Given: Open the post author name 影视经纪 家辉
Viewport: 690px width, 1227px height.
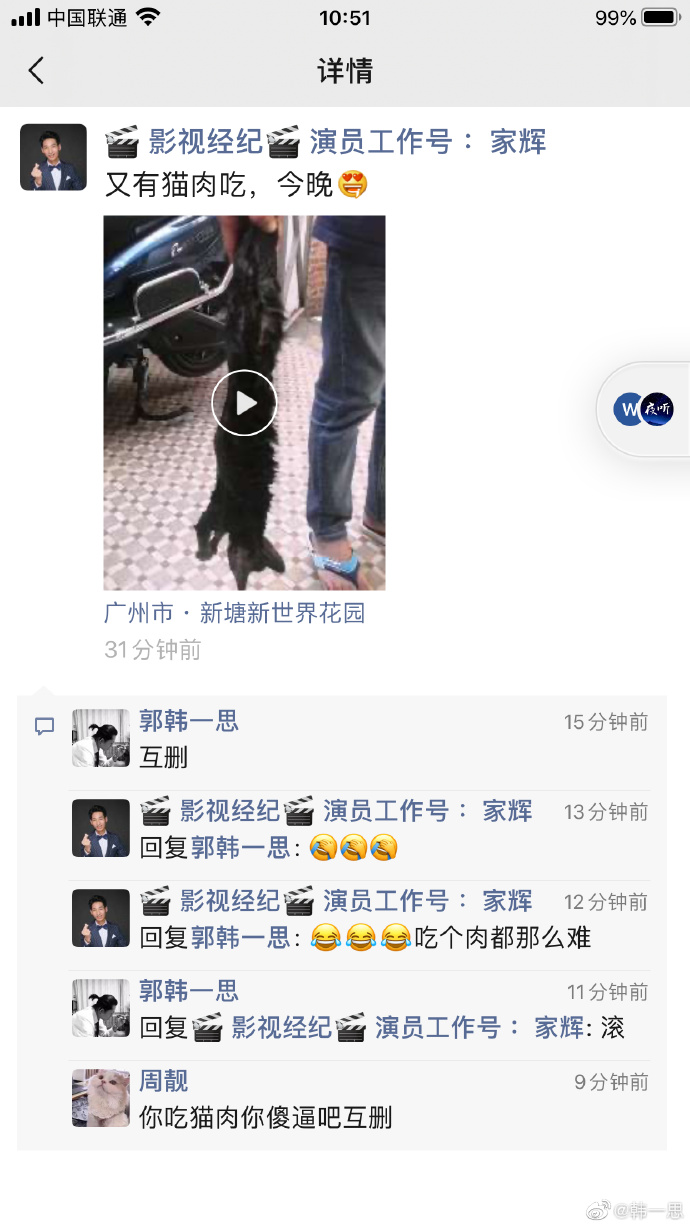Looking at the screenshot, I should (327, 142).
